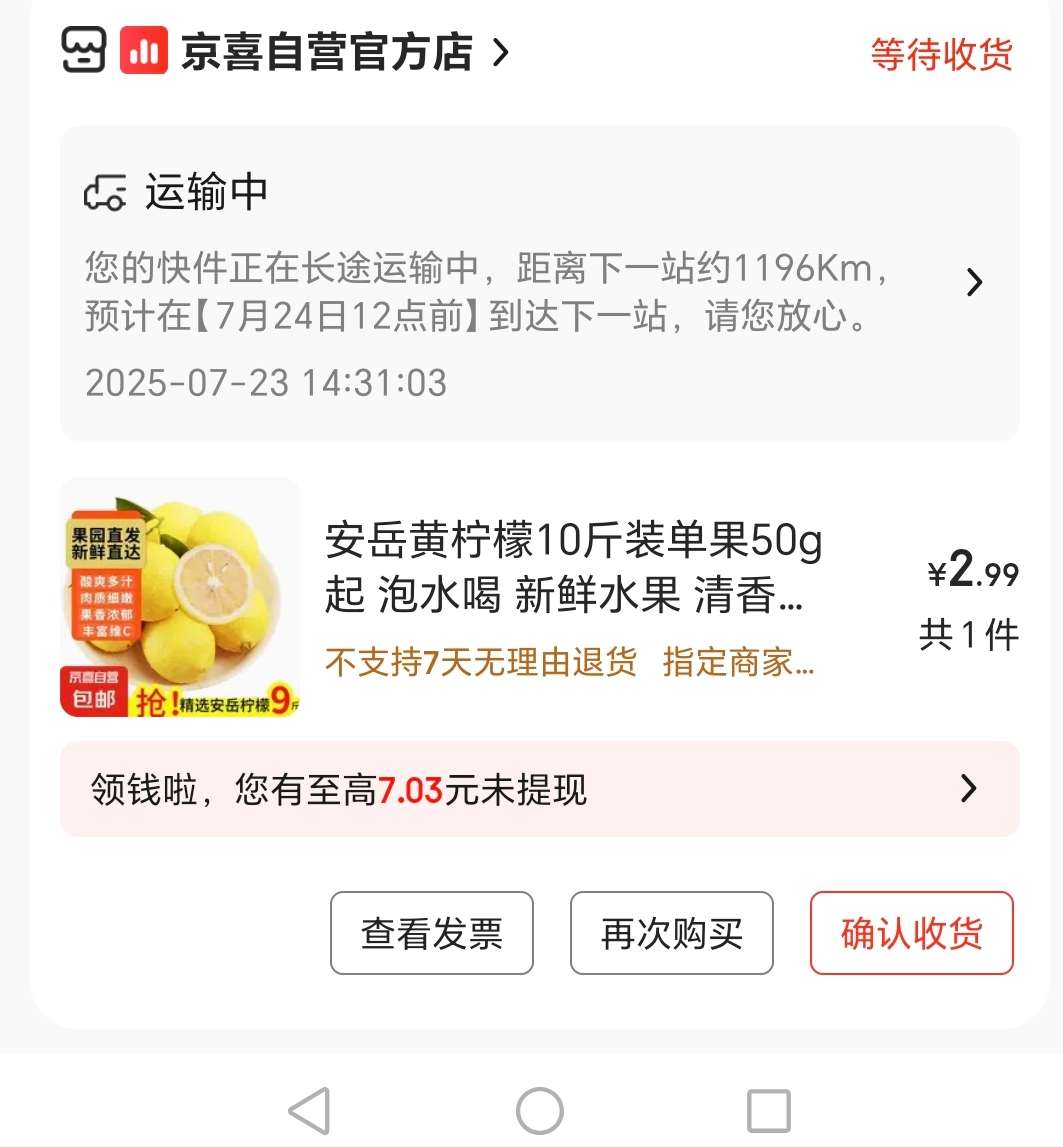Image resolution: width=1063 pixels, height=1147 pixels.
Task: Open the 领钱啦 未提现 cash withdrawal banner
Action: click(x=540, y=790)
